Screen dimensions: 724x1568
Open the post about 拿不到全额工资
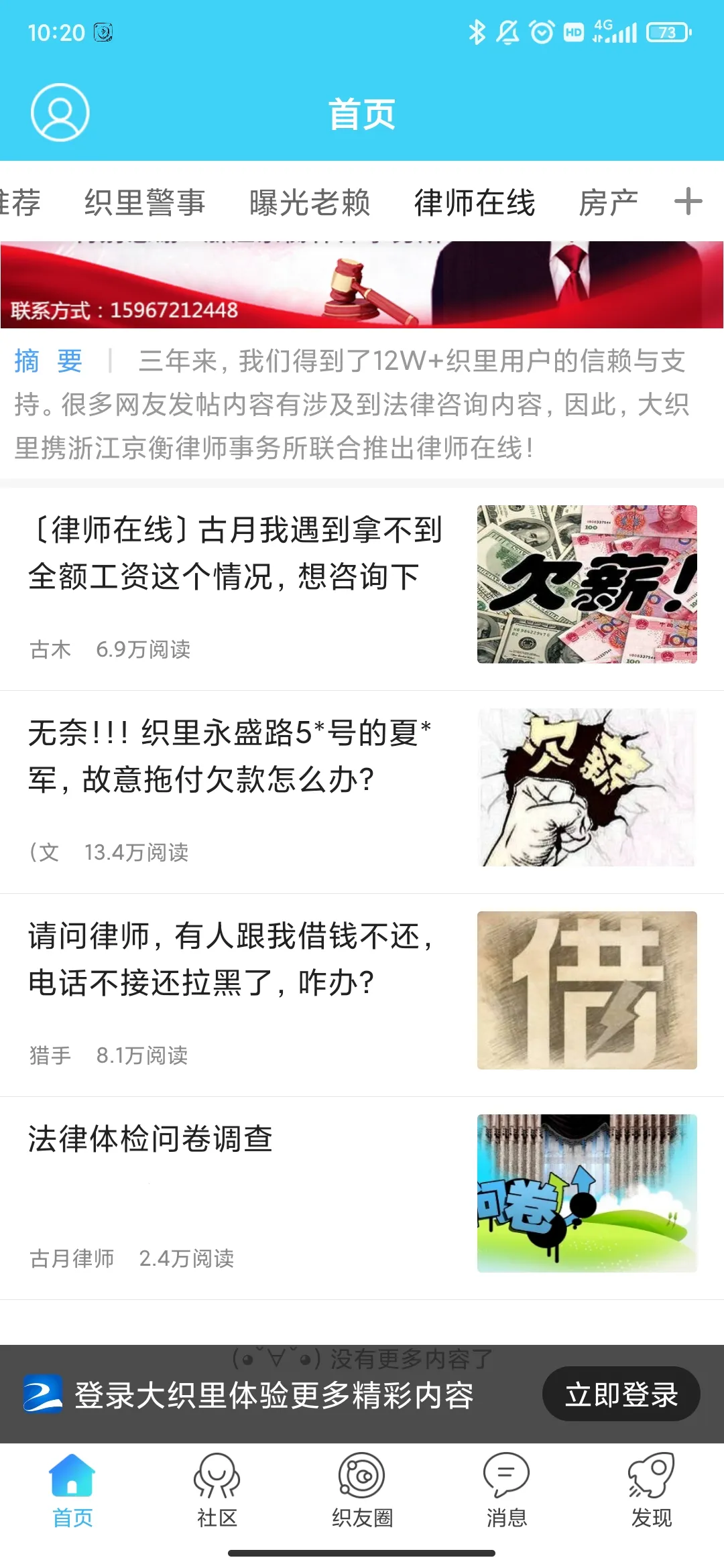point(235,553)
